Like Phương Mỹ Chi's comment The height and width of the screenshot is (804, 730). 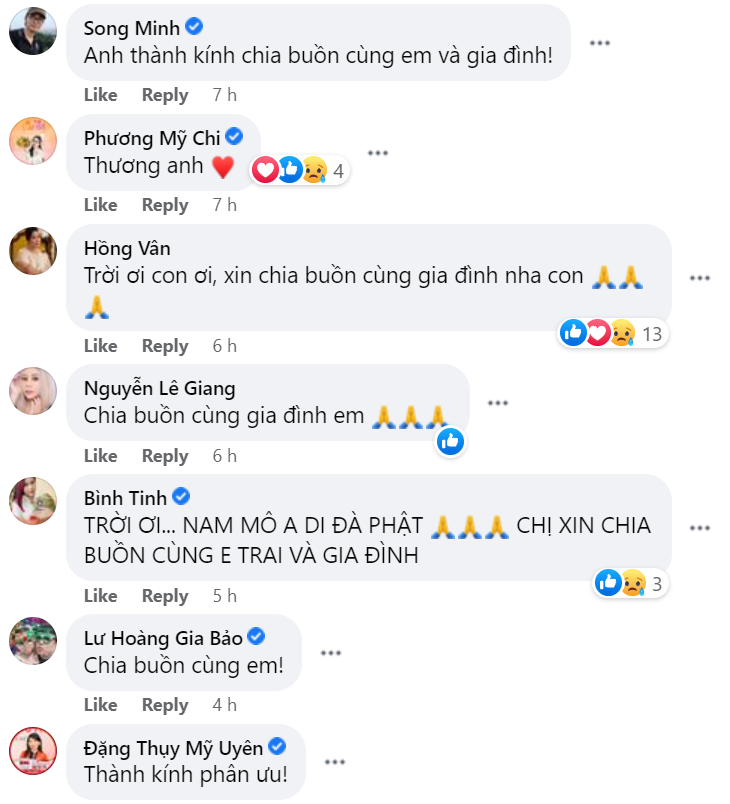[100, 205]
